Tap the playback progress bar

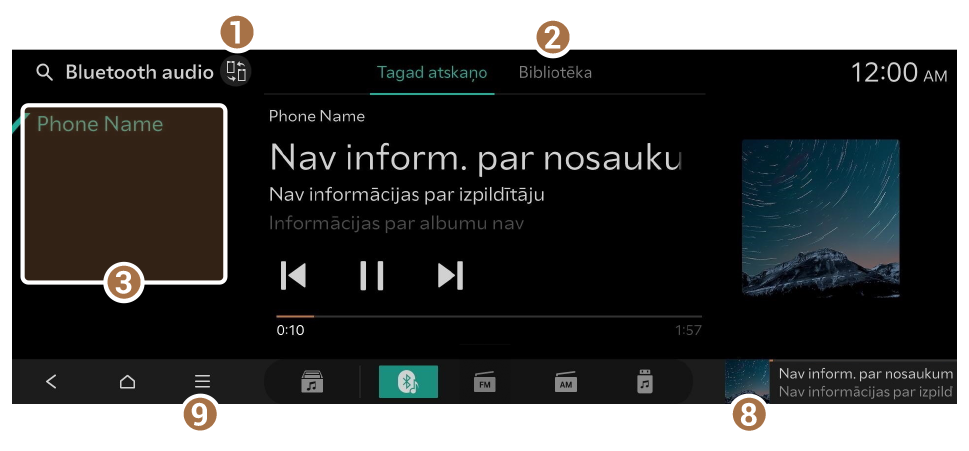pos(488,316)
